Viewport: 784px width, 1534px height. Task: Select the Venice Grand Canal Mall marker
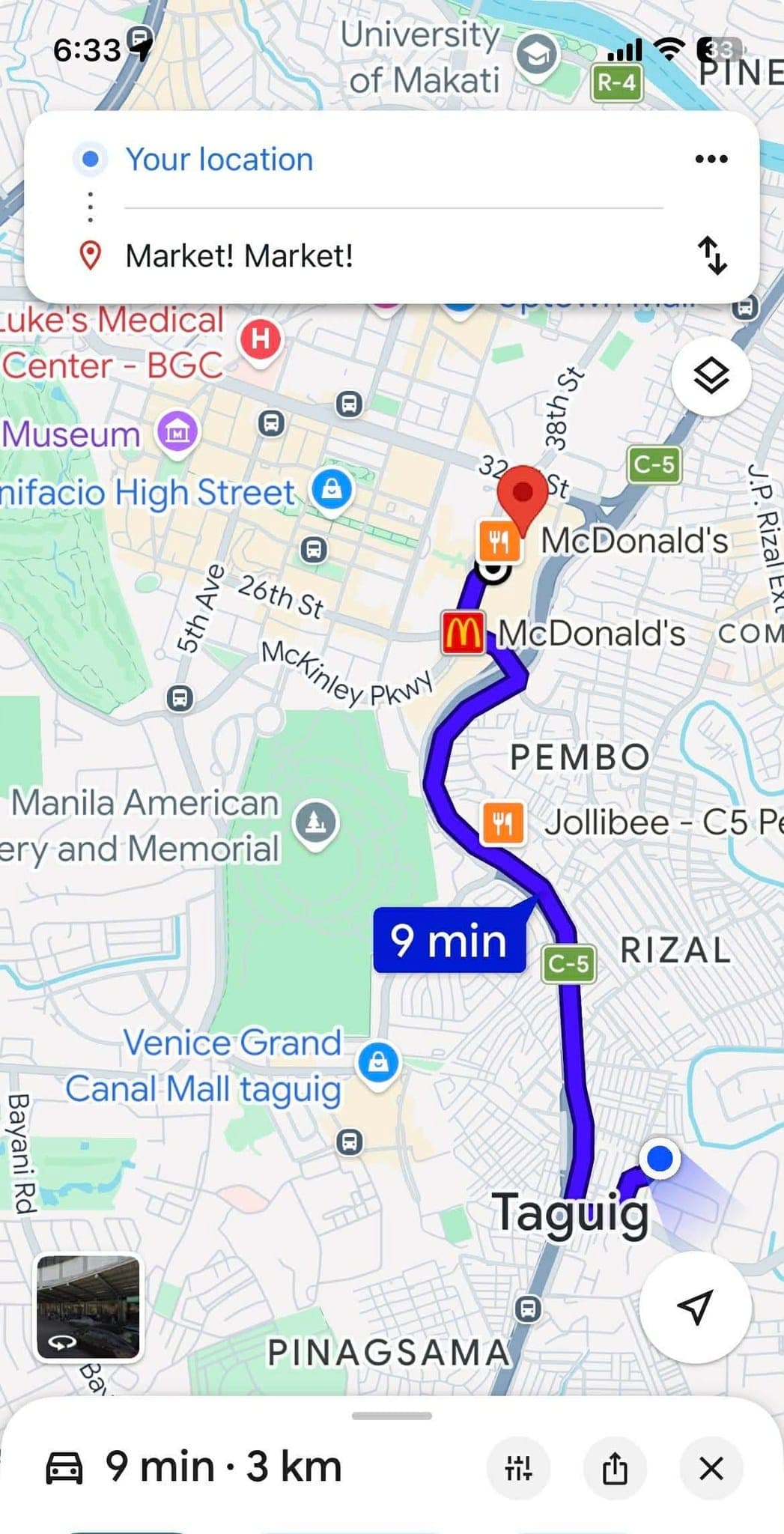click(379, 1062)
